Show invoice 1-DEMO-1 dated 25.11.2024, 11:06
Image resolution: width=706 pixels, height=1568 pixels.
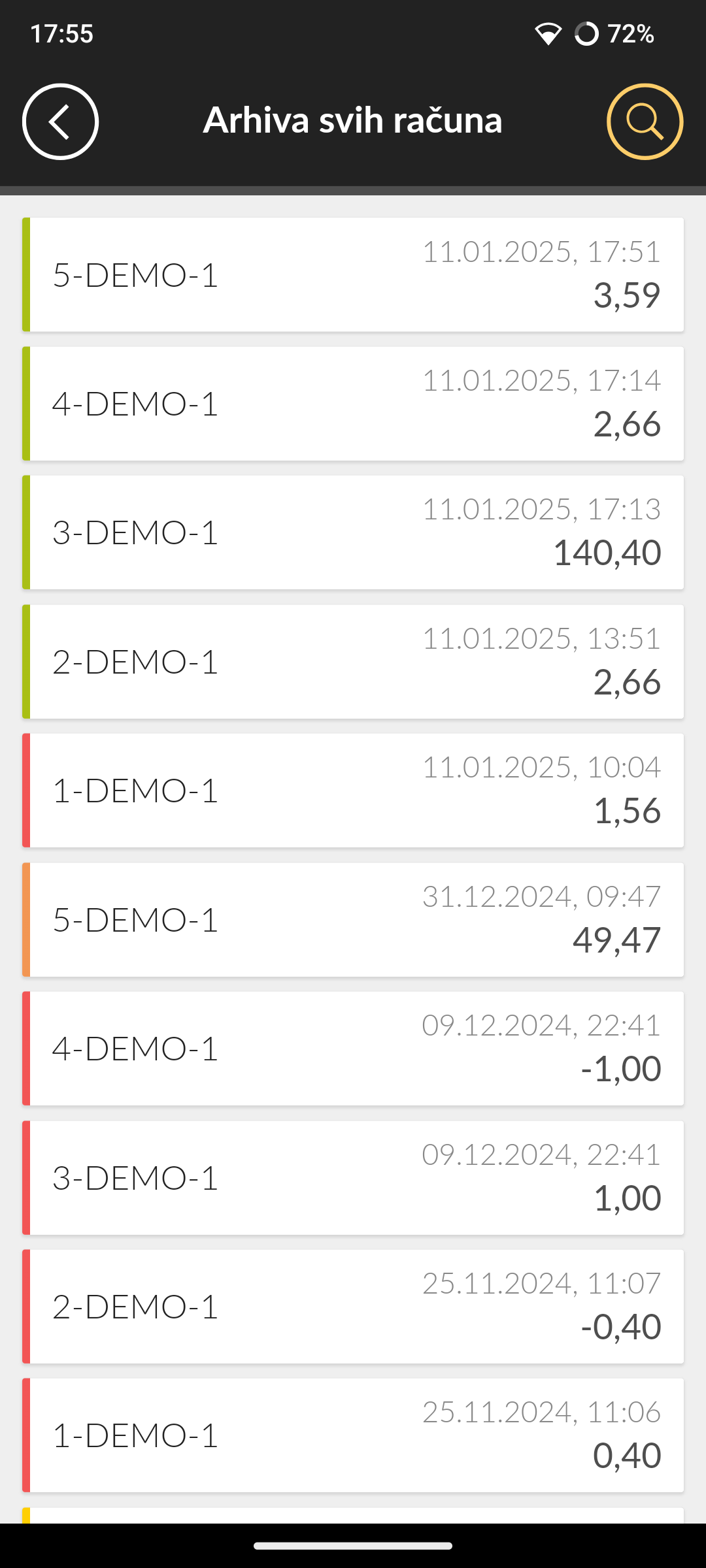click(x=353, y=1435)
